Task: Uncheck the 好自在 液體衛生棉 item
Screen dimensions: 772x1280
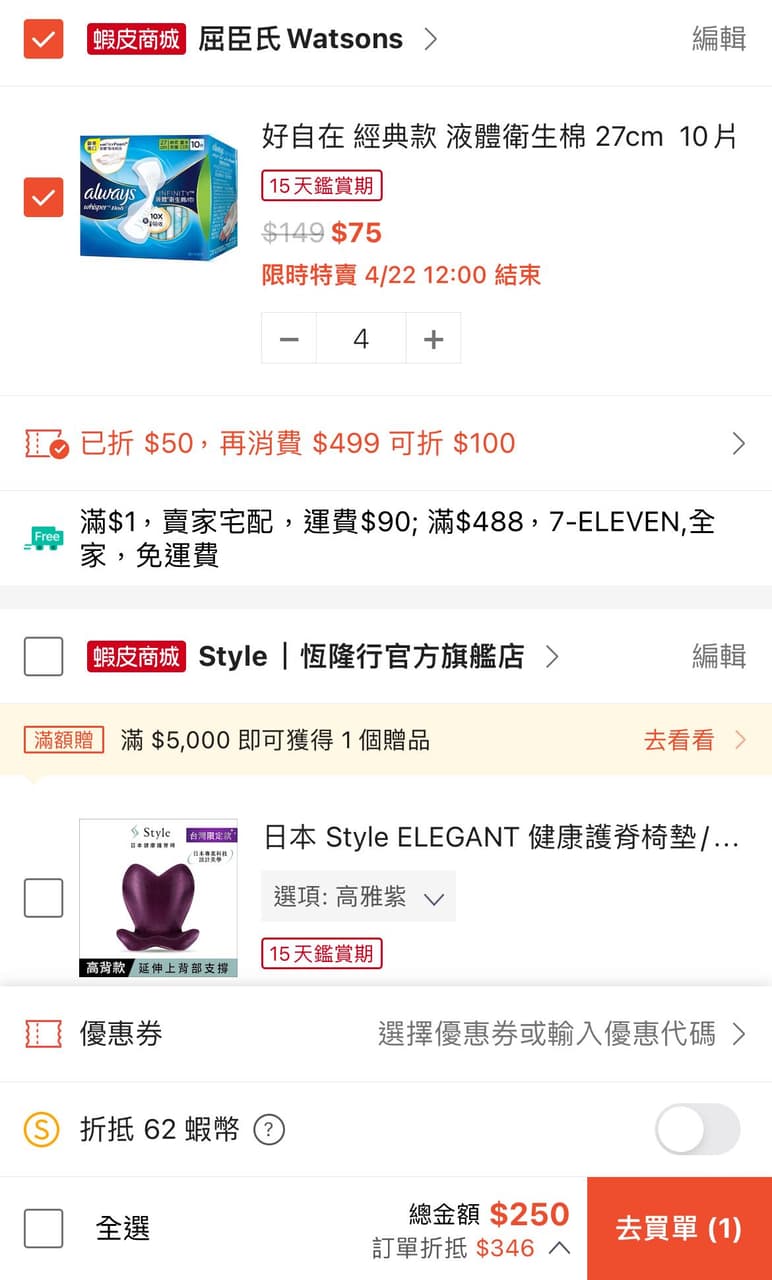Action: click(43, 197)
